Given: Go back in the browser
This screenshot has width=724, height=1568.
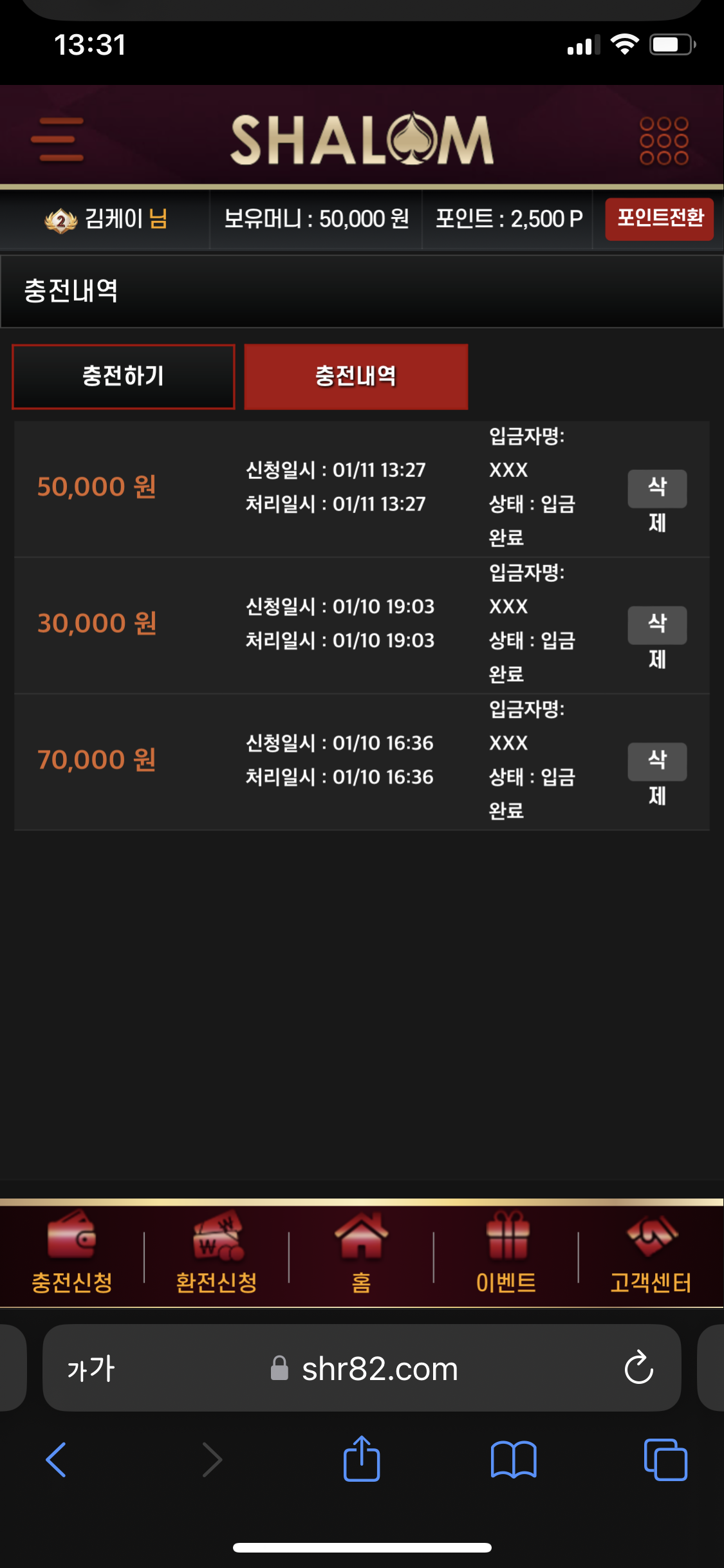Looking at the screenshot, I should point(57,1459).
